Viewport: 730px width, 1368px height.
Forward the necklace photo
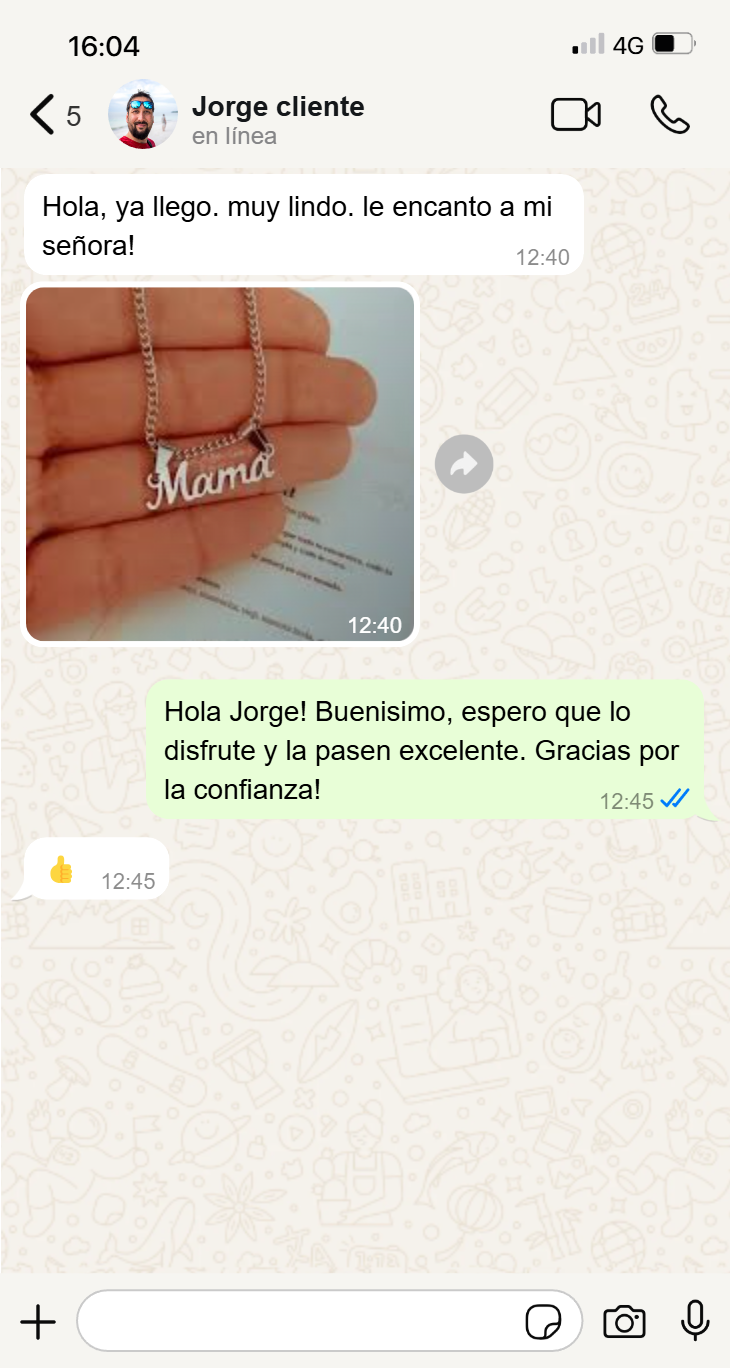tap(464, 464)
